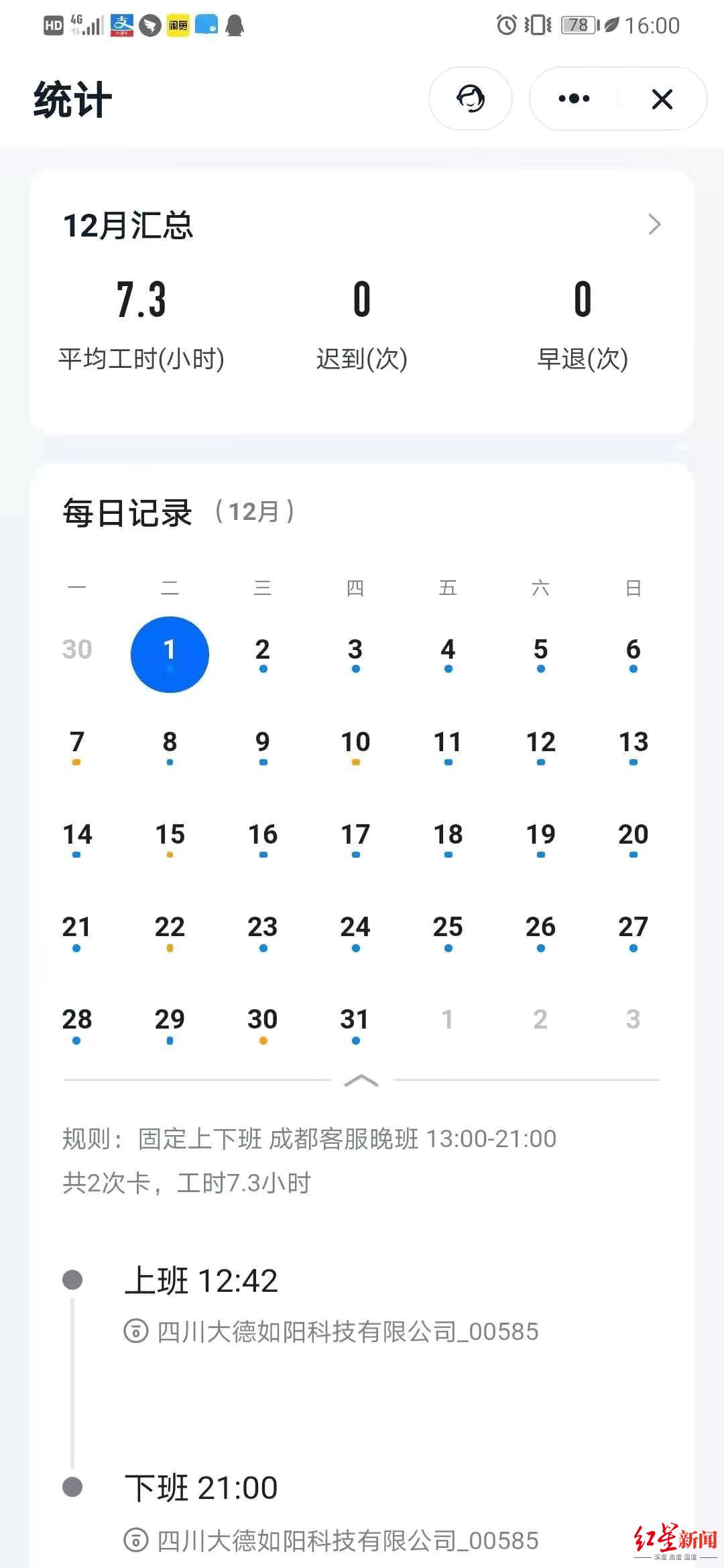The image size is (724, 1568).
Task: Select December 13 in the calendar
Action: 633,744
